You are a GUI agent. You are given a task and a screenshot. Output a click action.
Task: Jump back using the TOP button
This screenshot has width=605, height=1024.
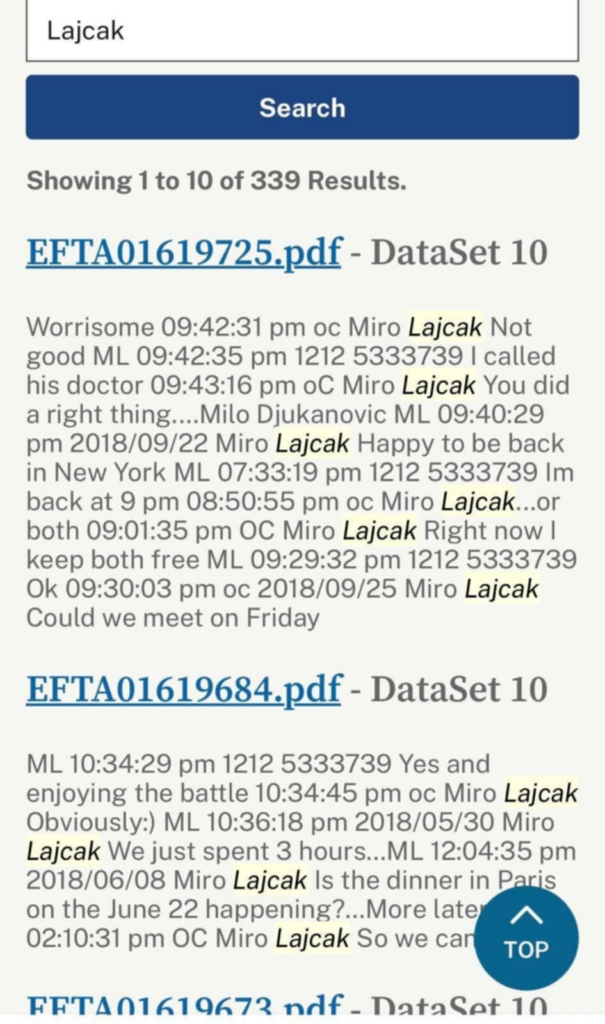(x=526, y=938)
